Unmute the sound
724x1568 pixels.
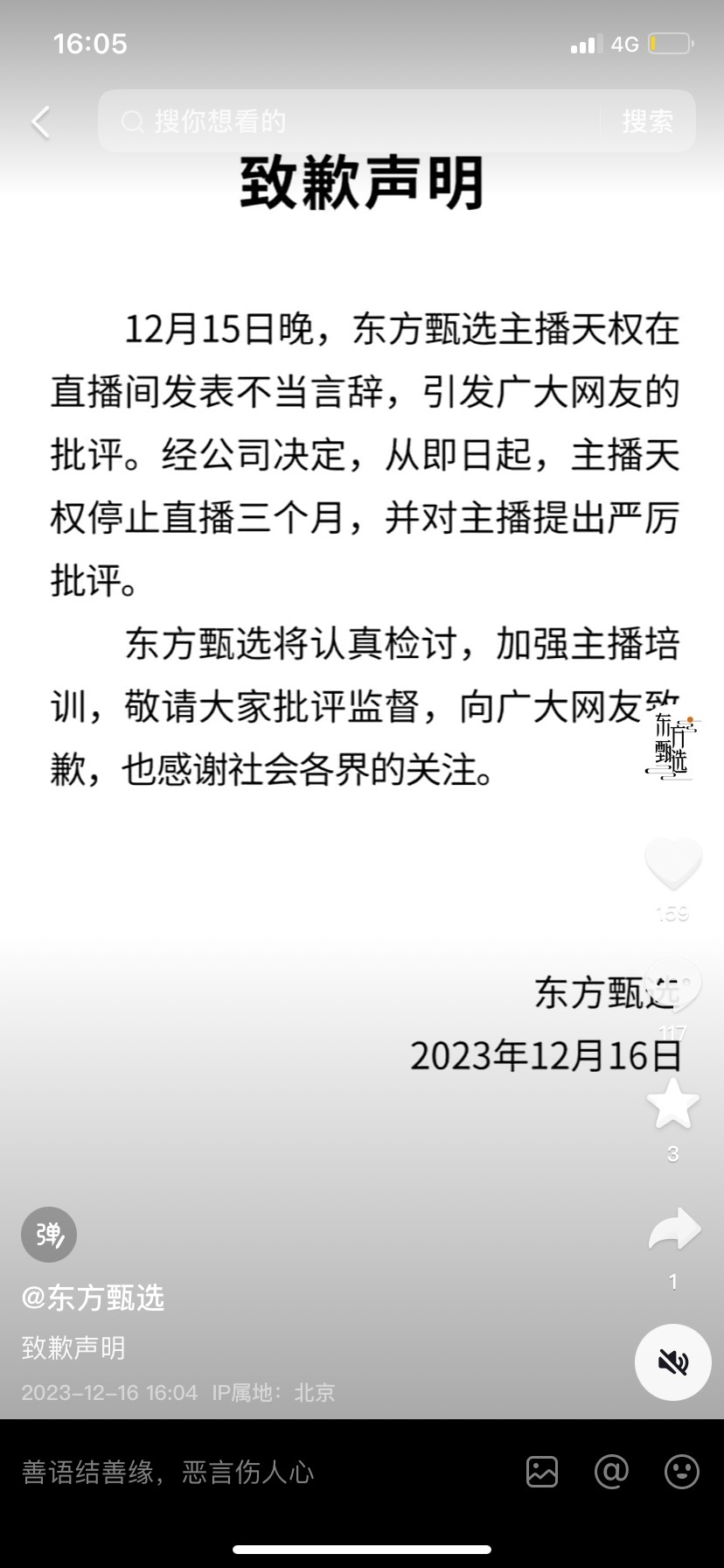pyautogui.click(x=672, y=1361)
